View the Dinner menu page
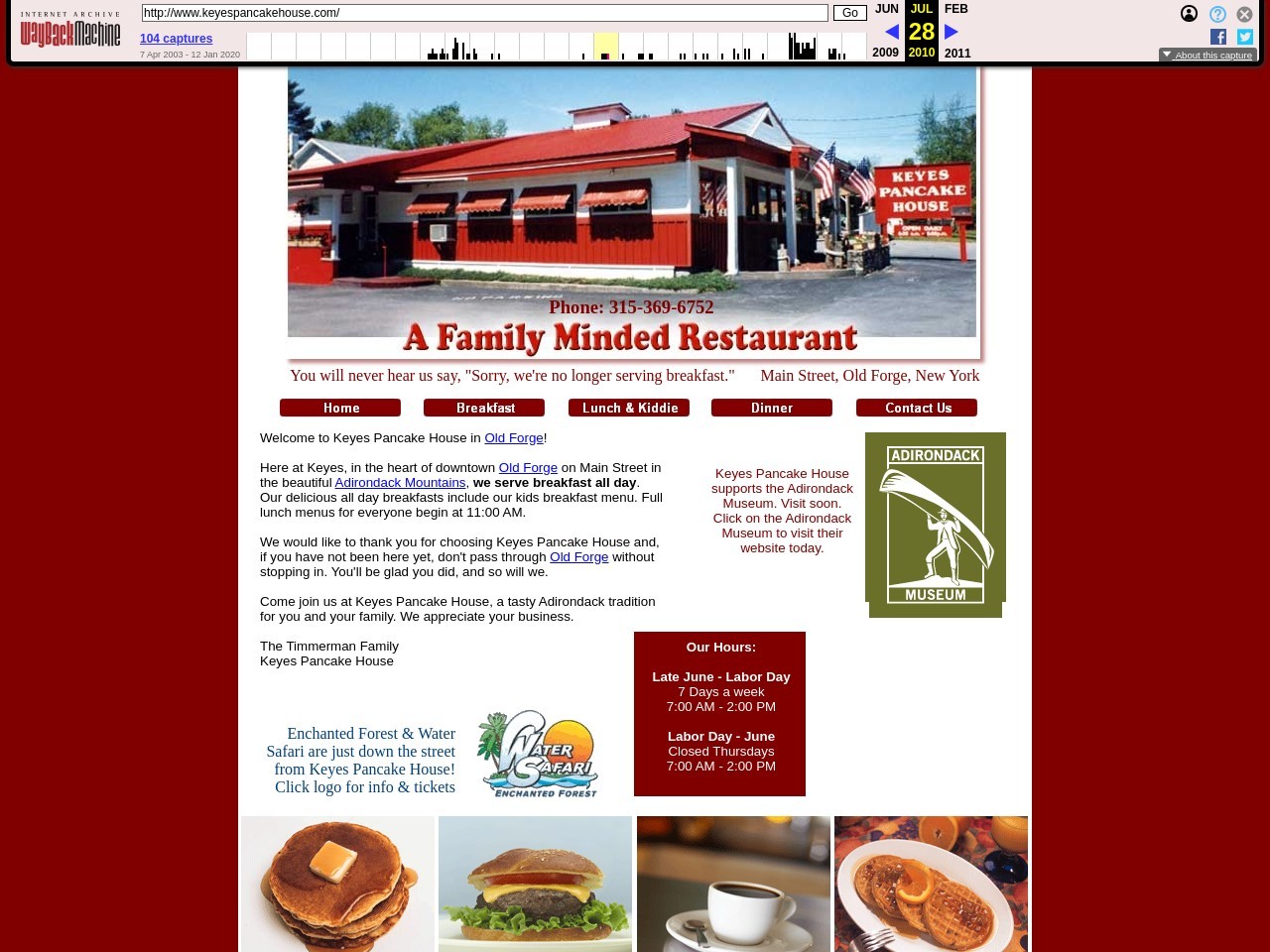 (x=772, y=408)
